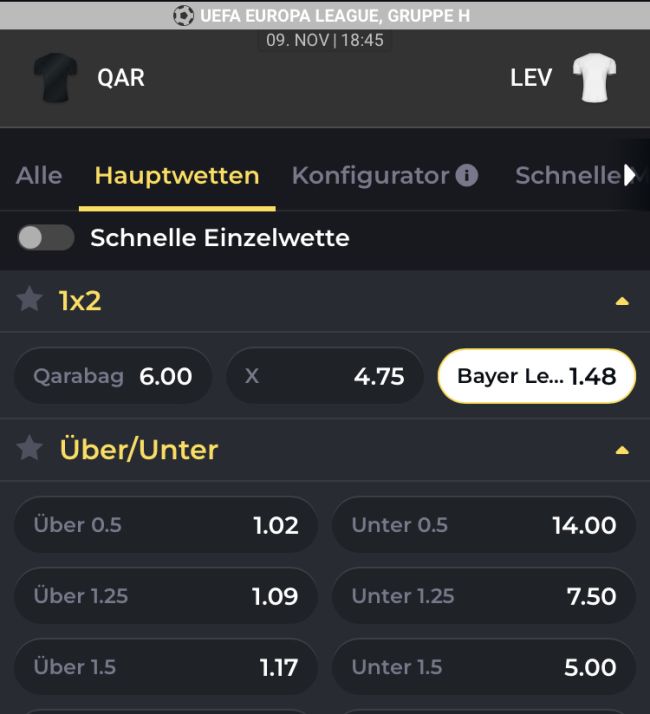Favorite the Über/Unter market star
The height and width of the screenshot is (714, 650).
click(x=30, y=449)
